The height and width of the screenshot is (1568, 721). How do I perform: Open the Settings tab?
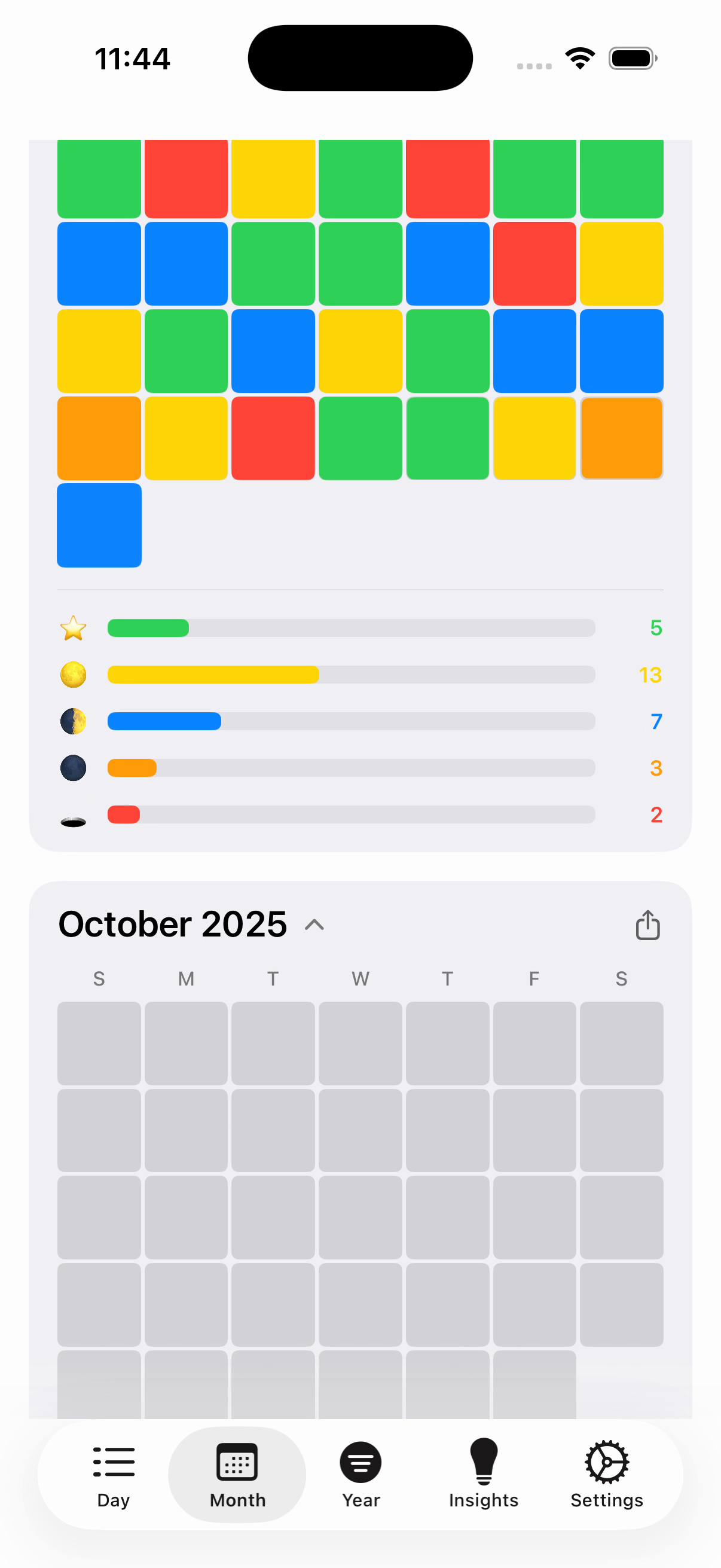pyautogui.click(x=607, y=1475)
